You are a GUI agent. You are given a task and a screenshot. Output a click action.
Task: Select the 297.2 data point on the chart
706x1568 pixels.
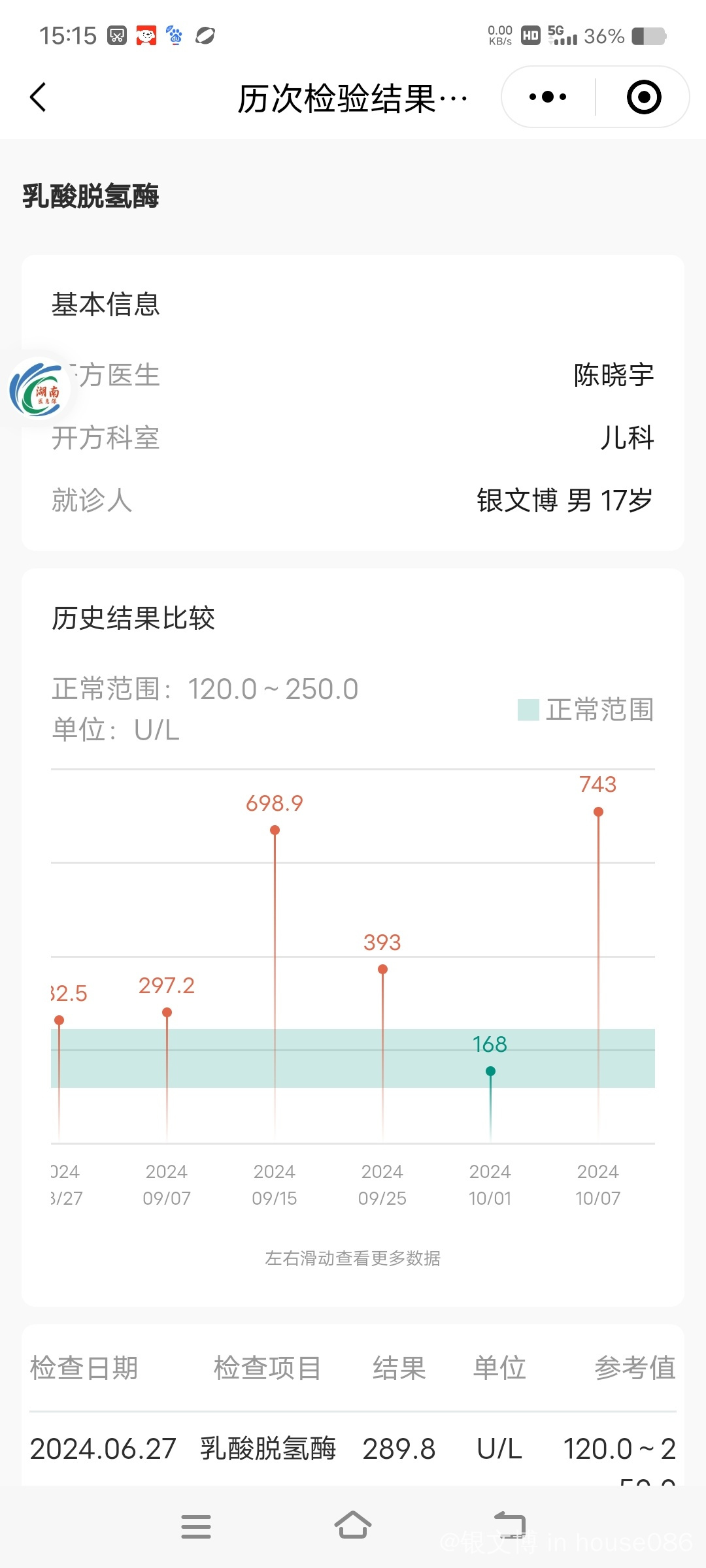coord(167,1012)
